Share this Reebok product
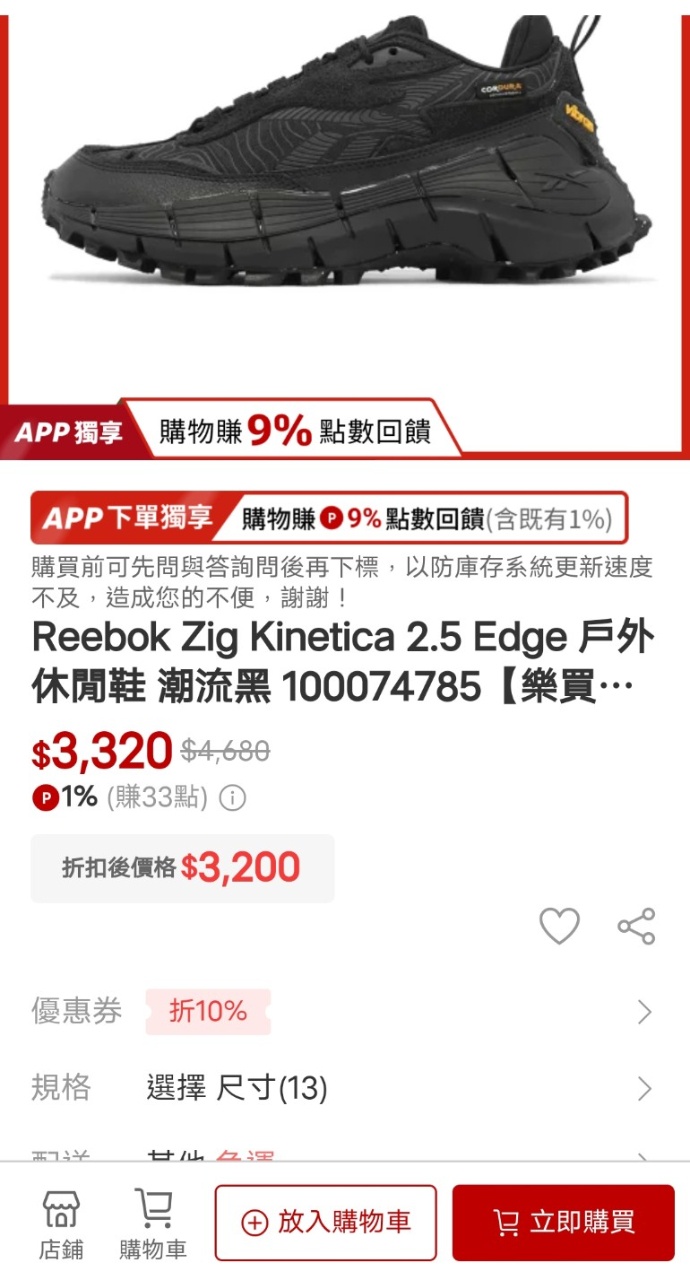690x1280 pixels. (636, 927)
